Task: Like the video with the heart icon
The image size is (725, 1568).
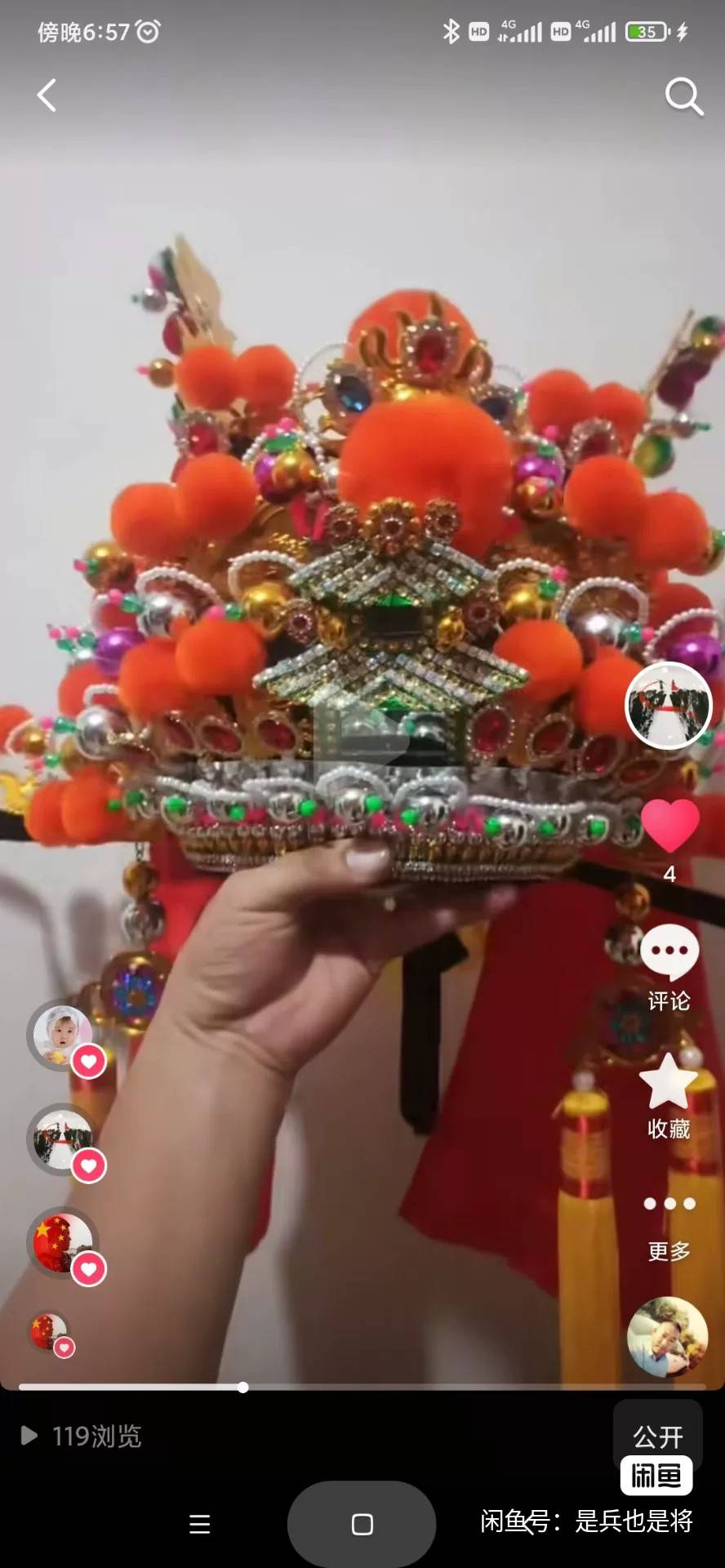Action: click(x=669, y=826)
